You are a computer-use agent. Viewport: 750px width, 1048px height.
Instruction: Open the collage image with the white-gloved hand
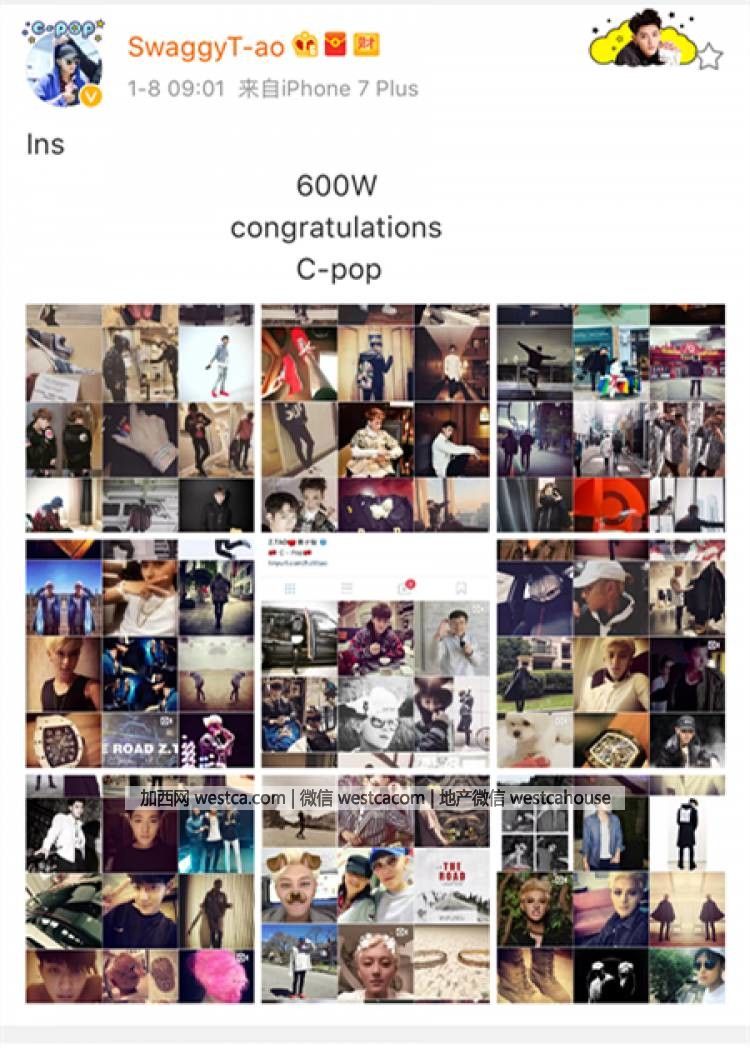tap(140, 418)
